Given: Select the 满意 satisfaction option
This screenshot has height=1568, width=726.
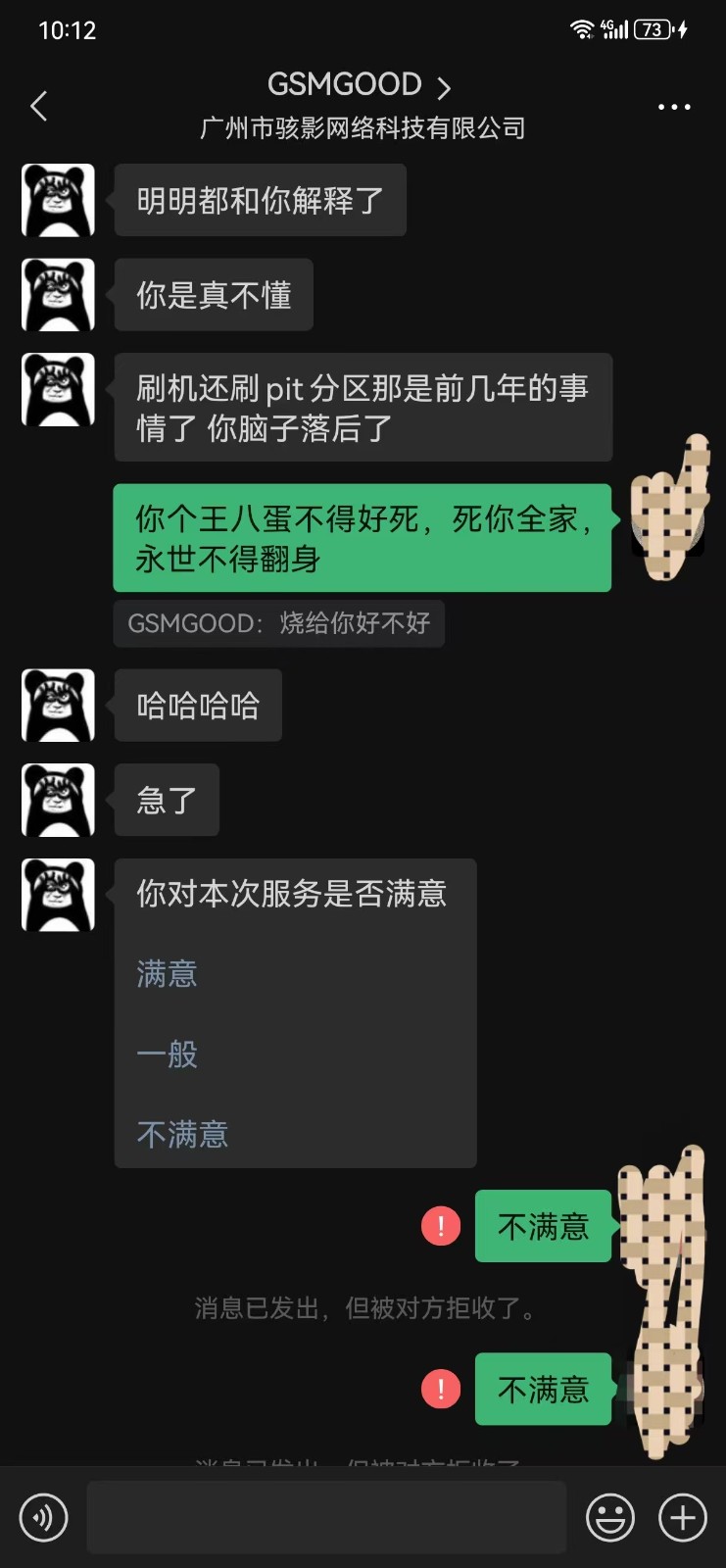Looking at the screenshot, I should pyautogui.click(x=168, y=974).
